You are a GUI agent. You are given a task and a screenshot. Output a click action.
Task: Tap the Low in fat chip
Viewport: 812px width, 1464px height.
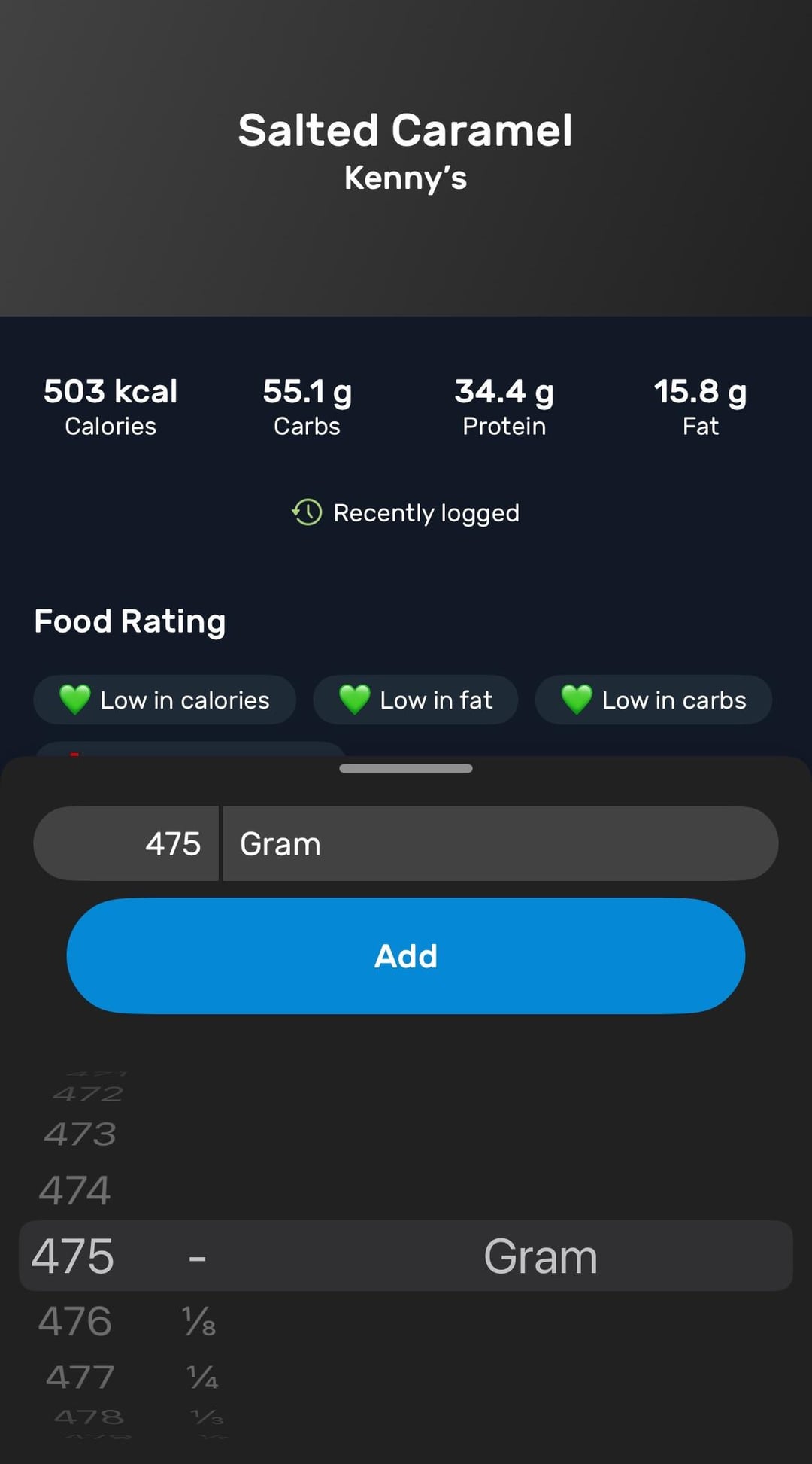click(416, 700)
